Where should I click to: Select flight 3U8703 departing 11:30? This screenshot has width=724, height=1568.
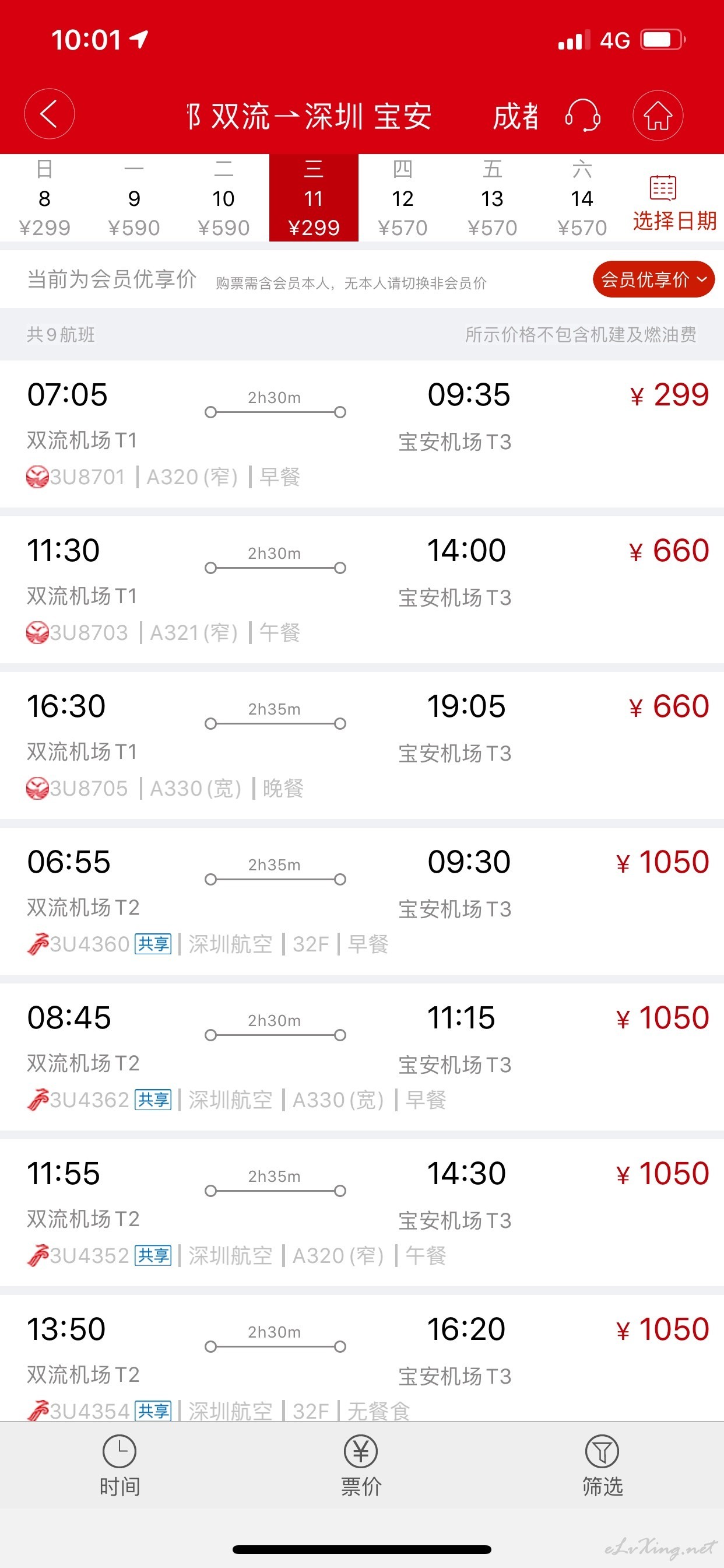pyautogui.click(x=362, y=589)
